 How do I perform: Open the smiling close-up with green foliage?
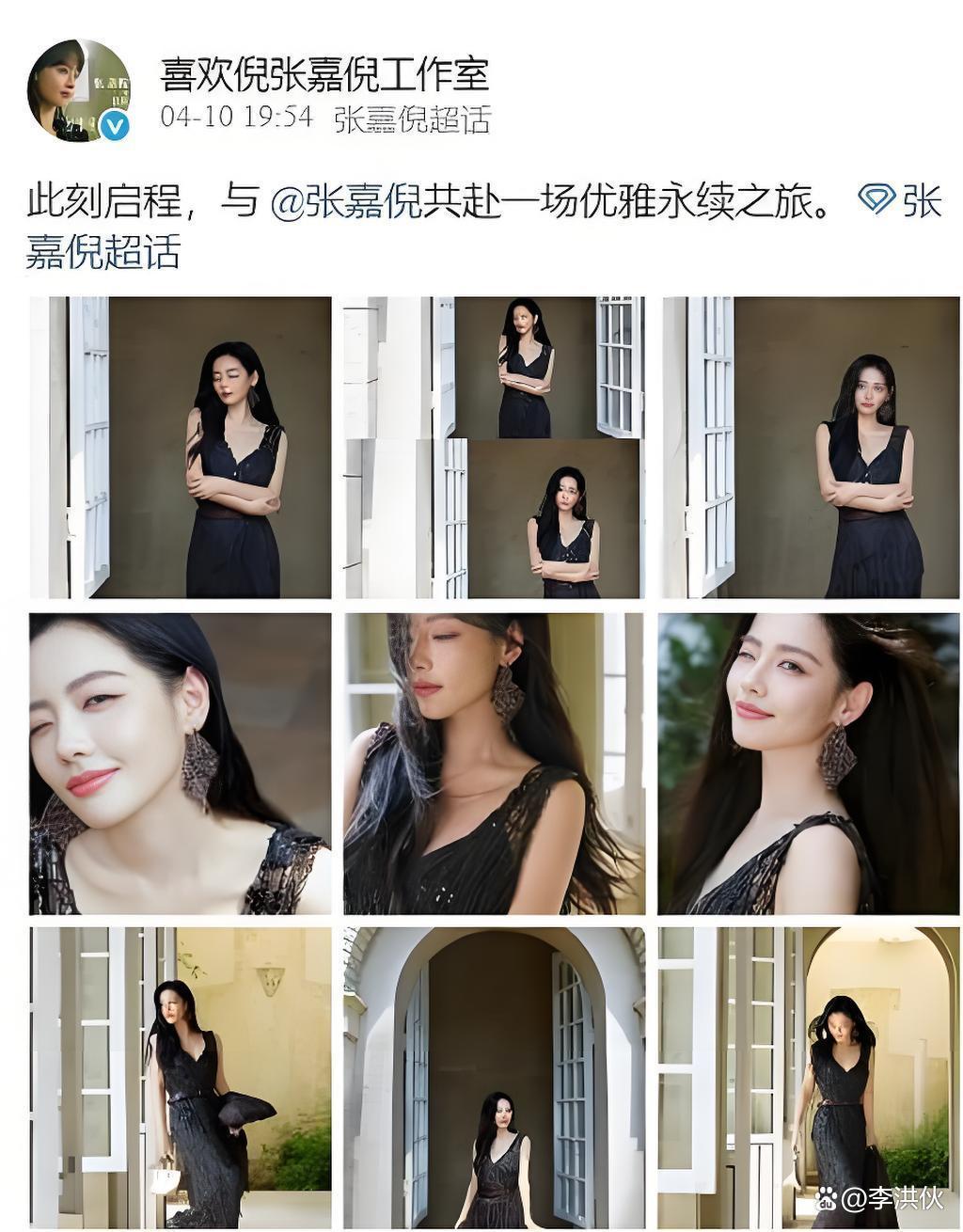[808, 764]
